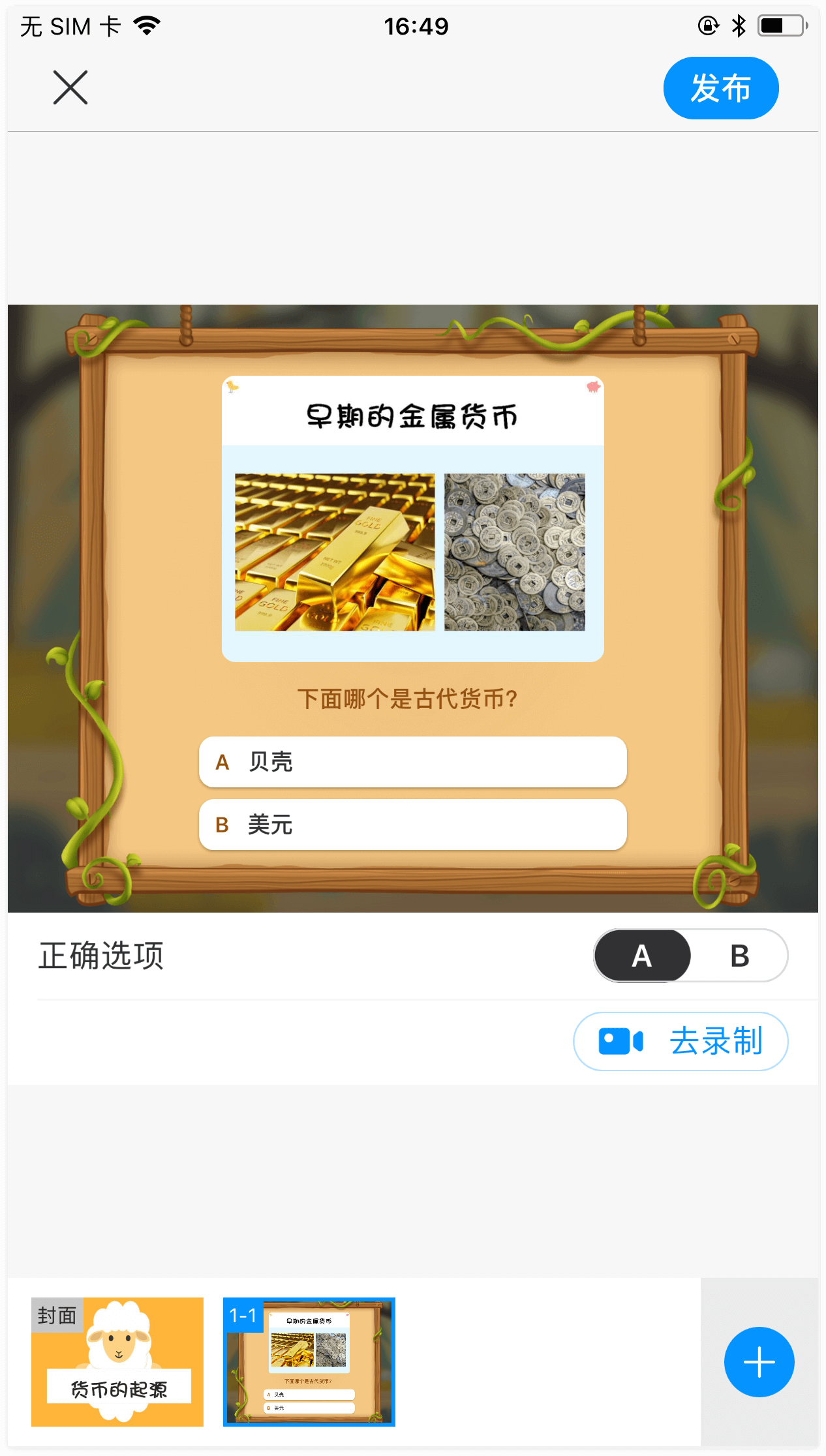Open the 封面 cover slide thumbnail

tap(117, 1361)
